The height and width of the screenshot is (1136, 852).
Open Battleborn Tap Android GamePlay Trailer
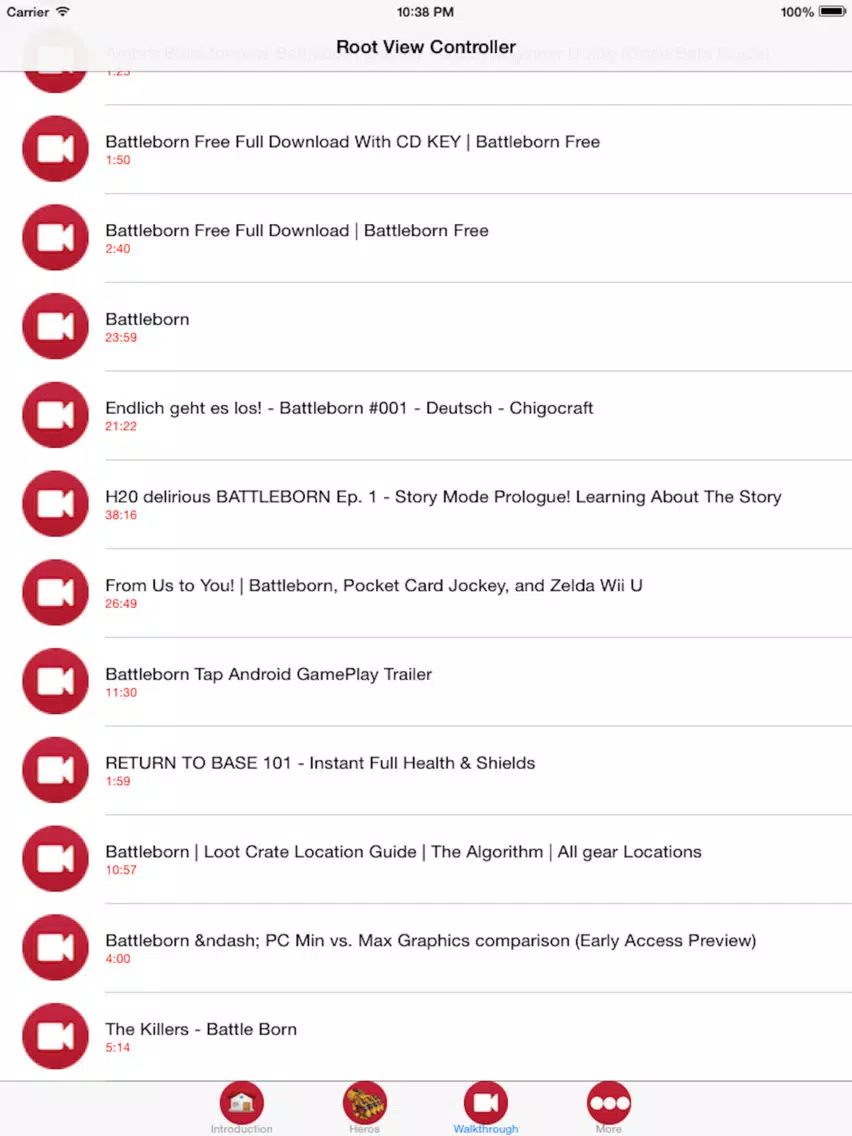[x=426, y=682]
